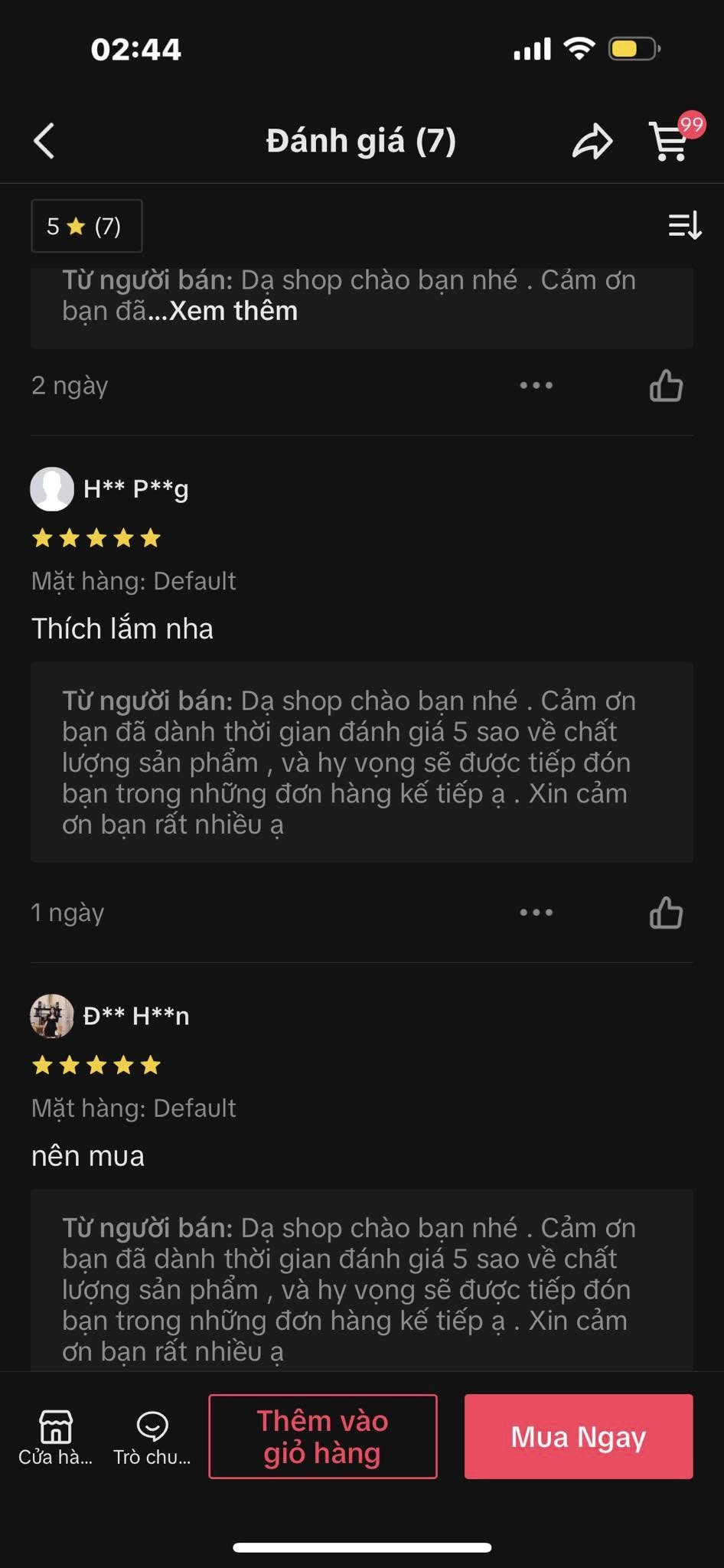Screen dimensions: 724x1568
Task: Open the shopping cart
Action: (x=670, y=141)
